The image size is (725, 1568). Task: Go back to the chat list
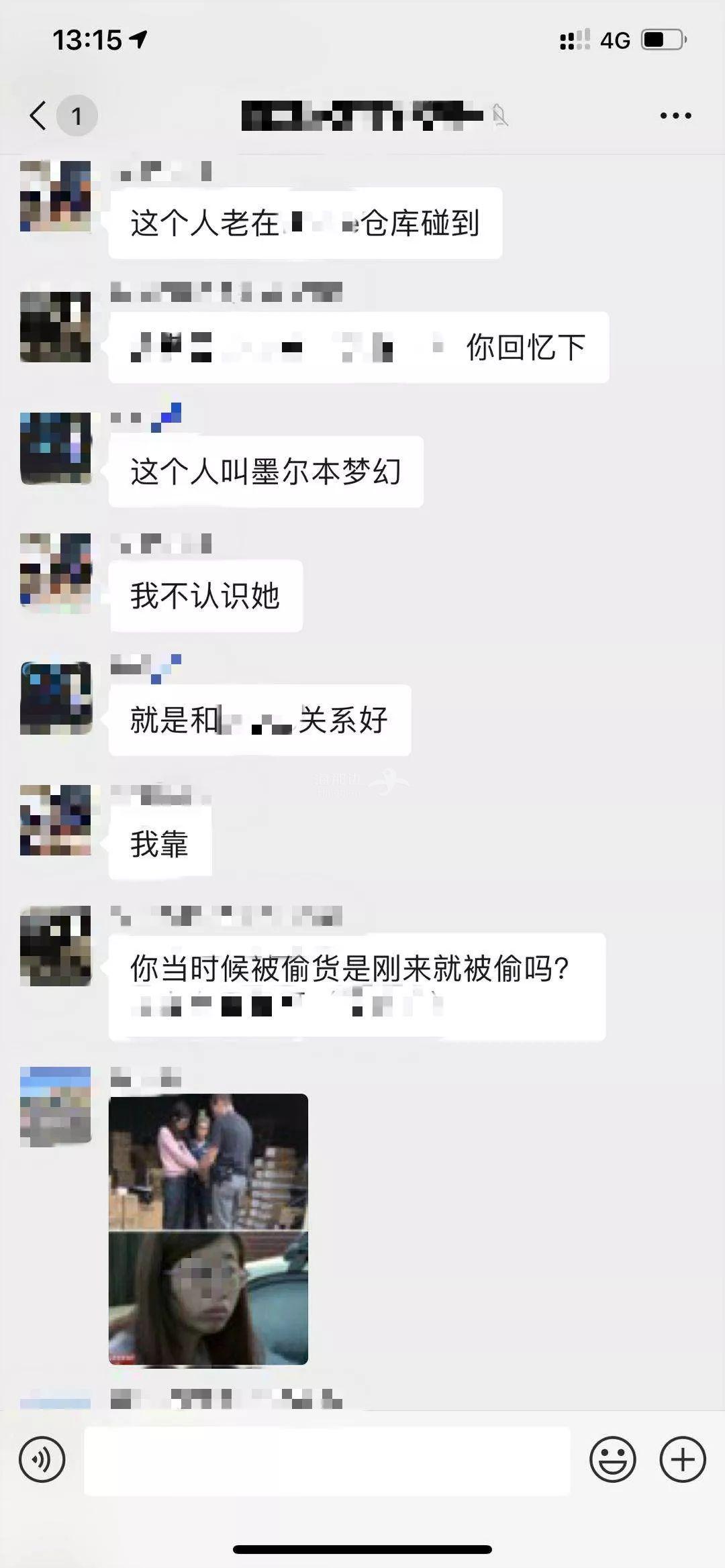[x=39, y=115]
